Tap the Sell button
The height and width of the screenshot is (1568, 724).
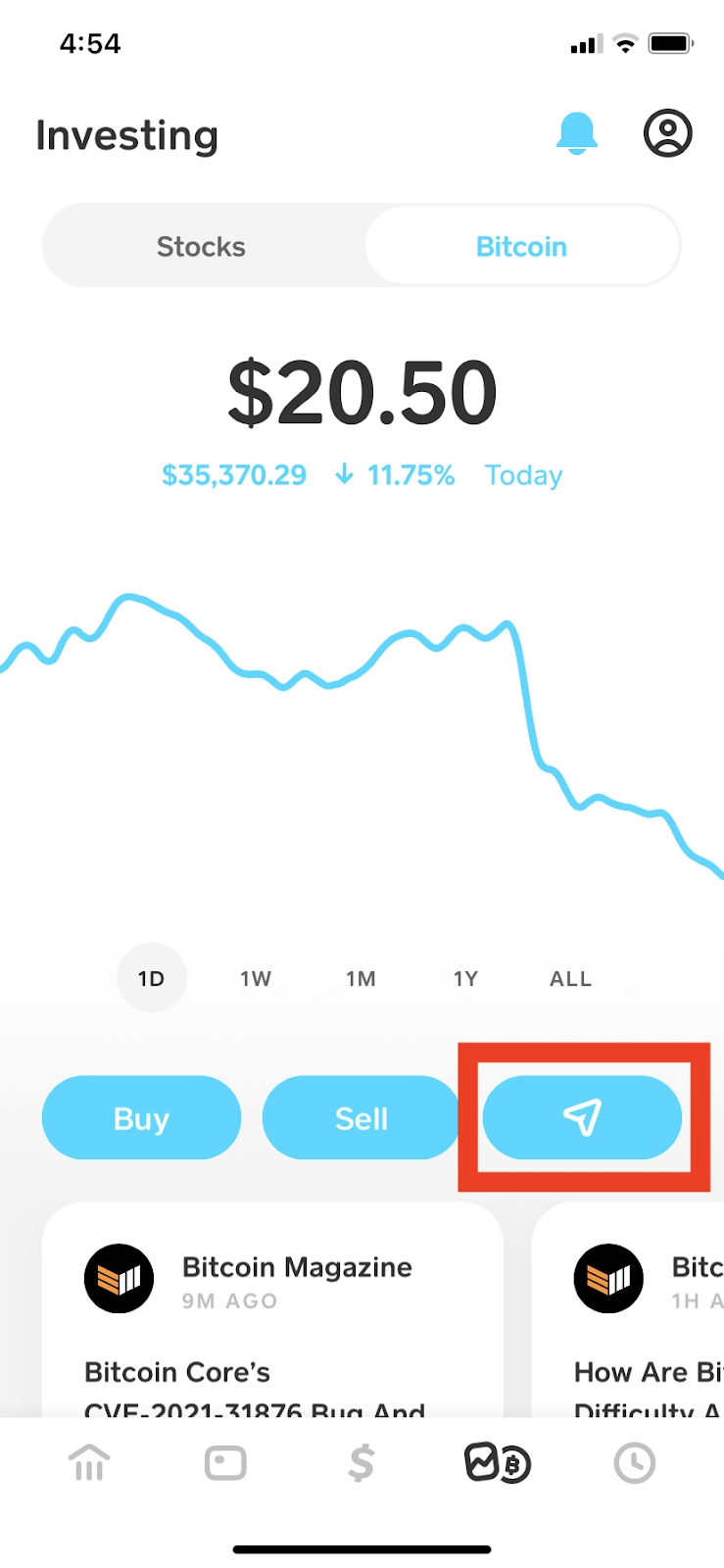pyautogui.click(x=362, y=1117)
